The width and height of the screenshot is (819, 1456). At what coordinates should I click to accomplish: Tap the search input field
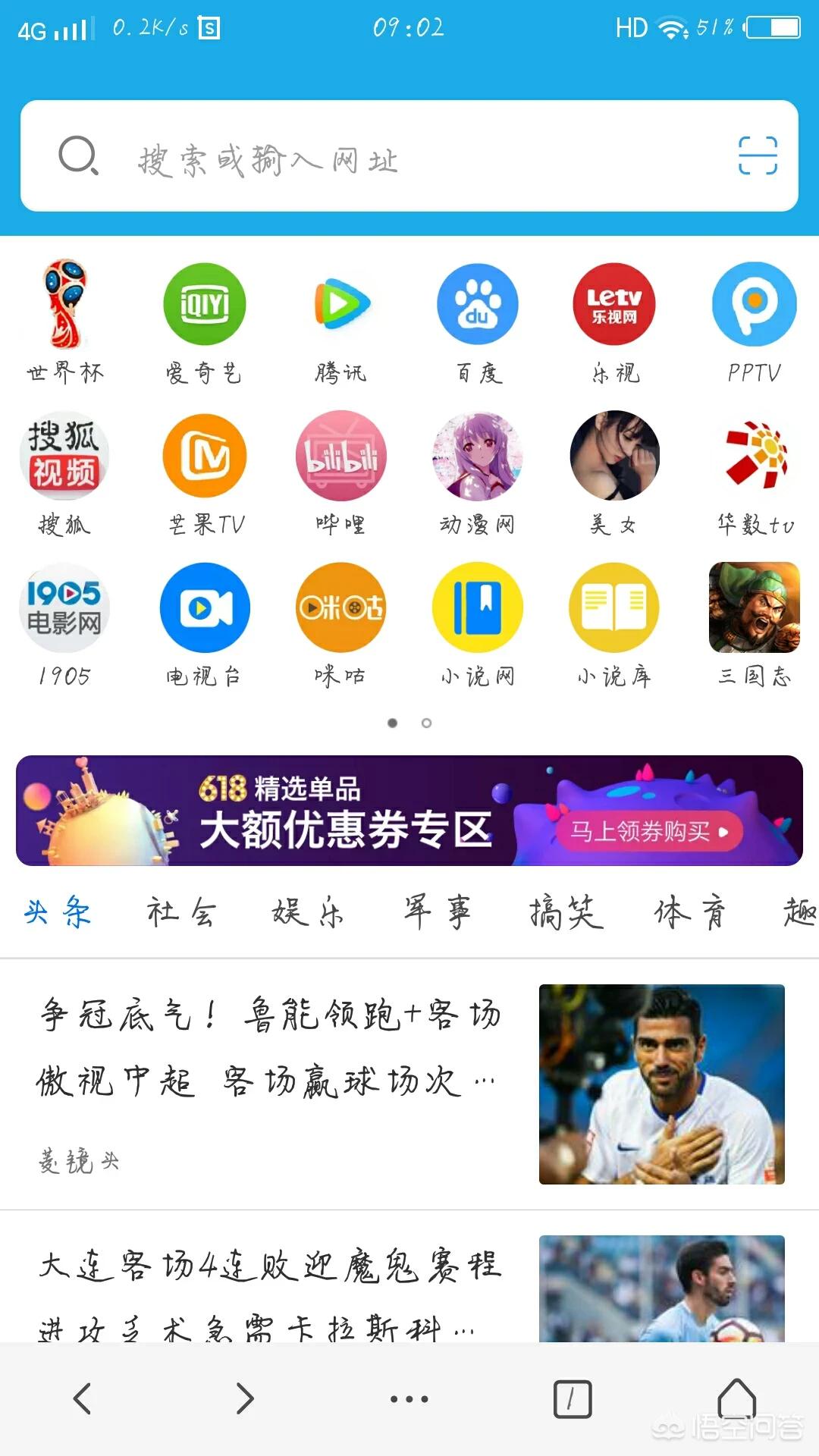(x=341, y=157)
